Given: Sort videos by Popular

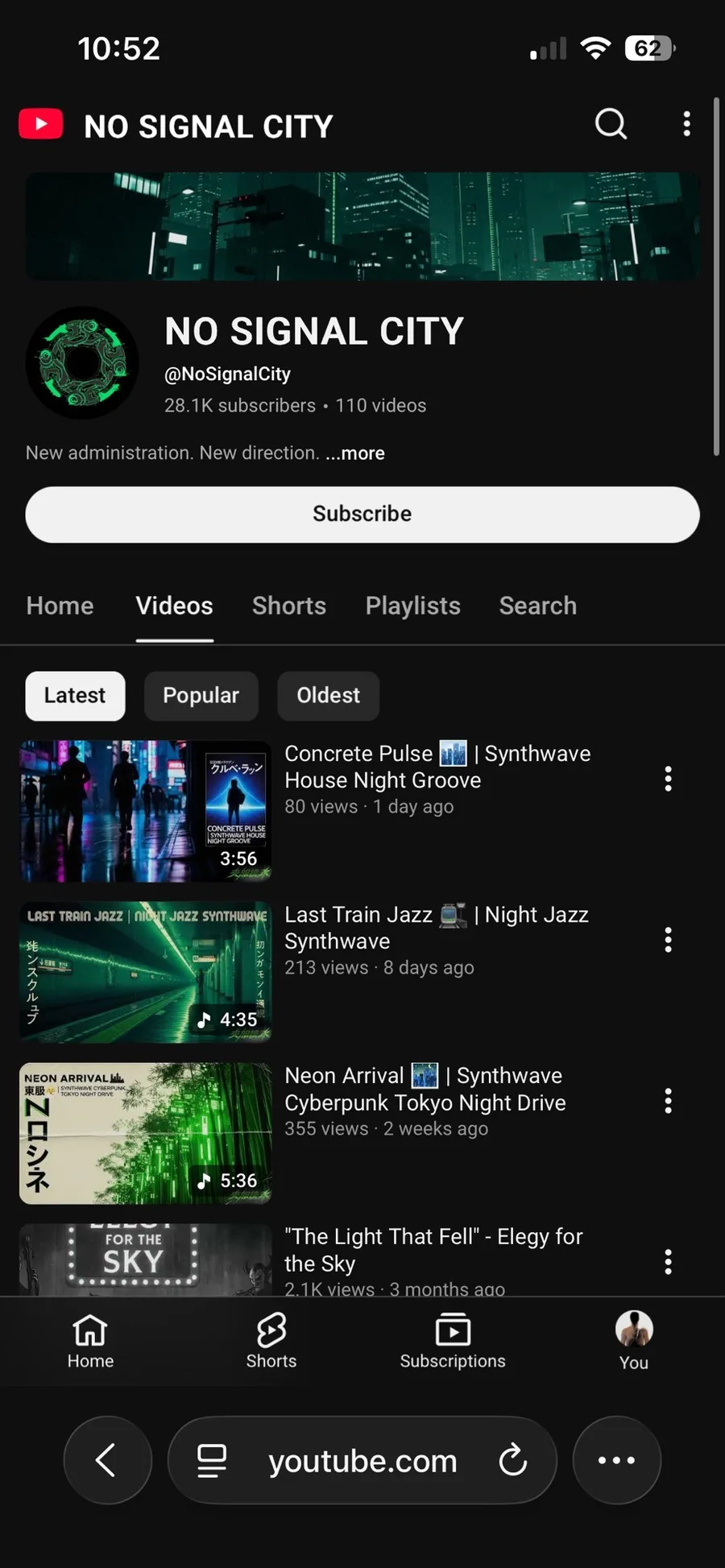Looking at the screenshot, I should pyautogui.click(x=201, y=696).
